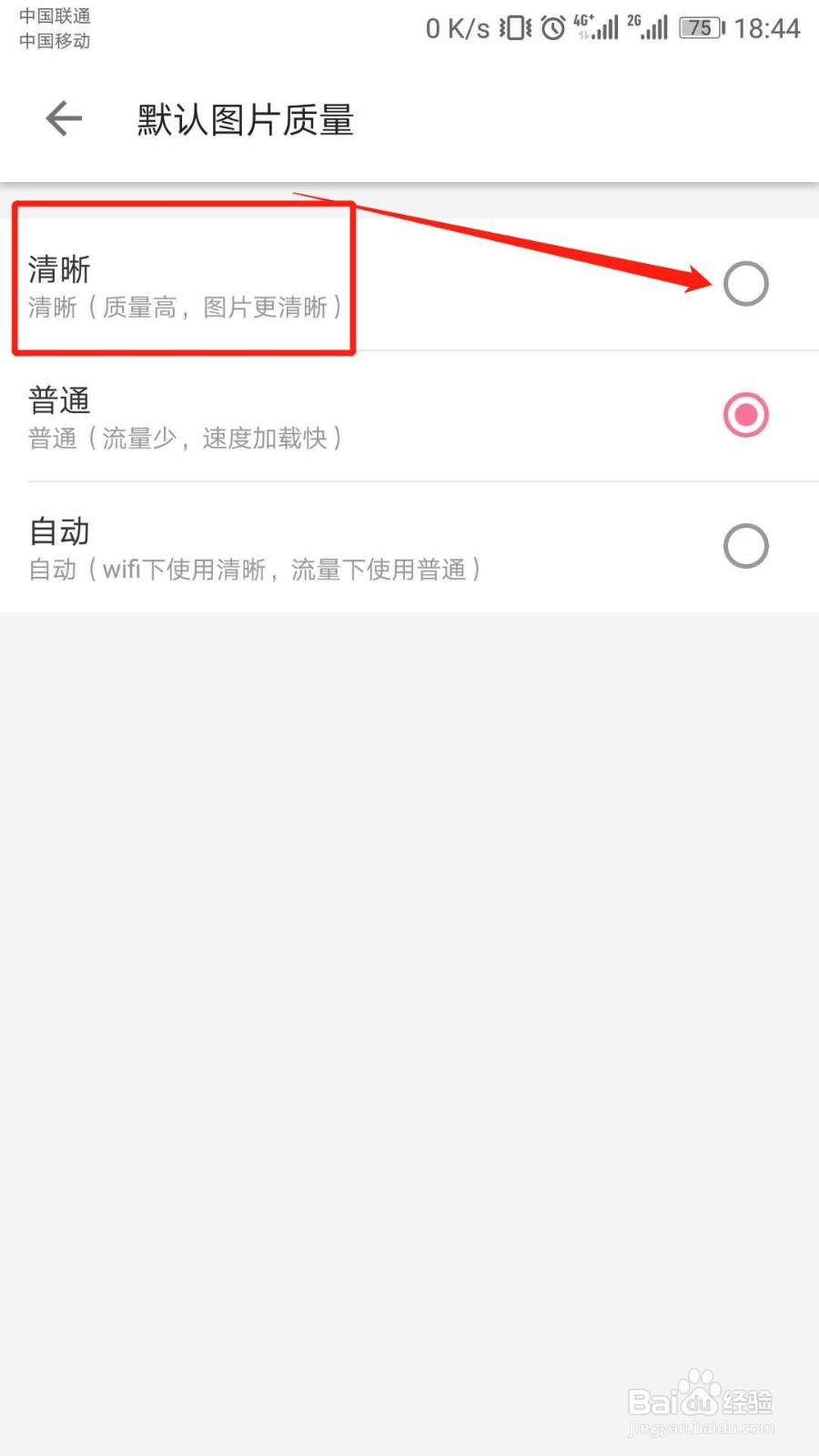Tap the 2G signal strength icon
819x1456 pixels.
pos(648,27)
